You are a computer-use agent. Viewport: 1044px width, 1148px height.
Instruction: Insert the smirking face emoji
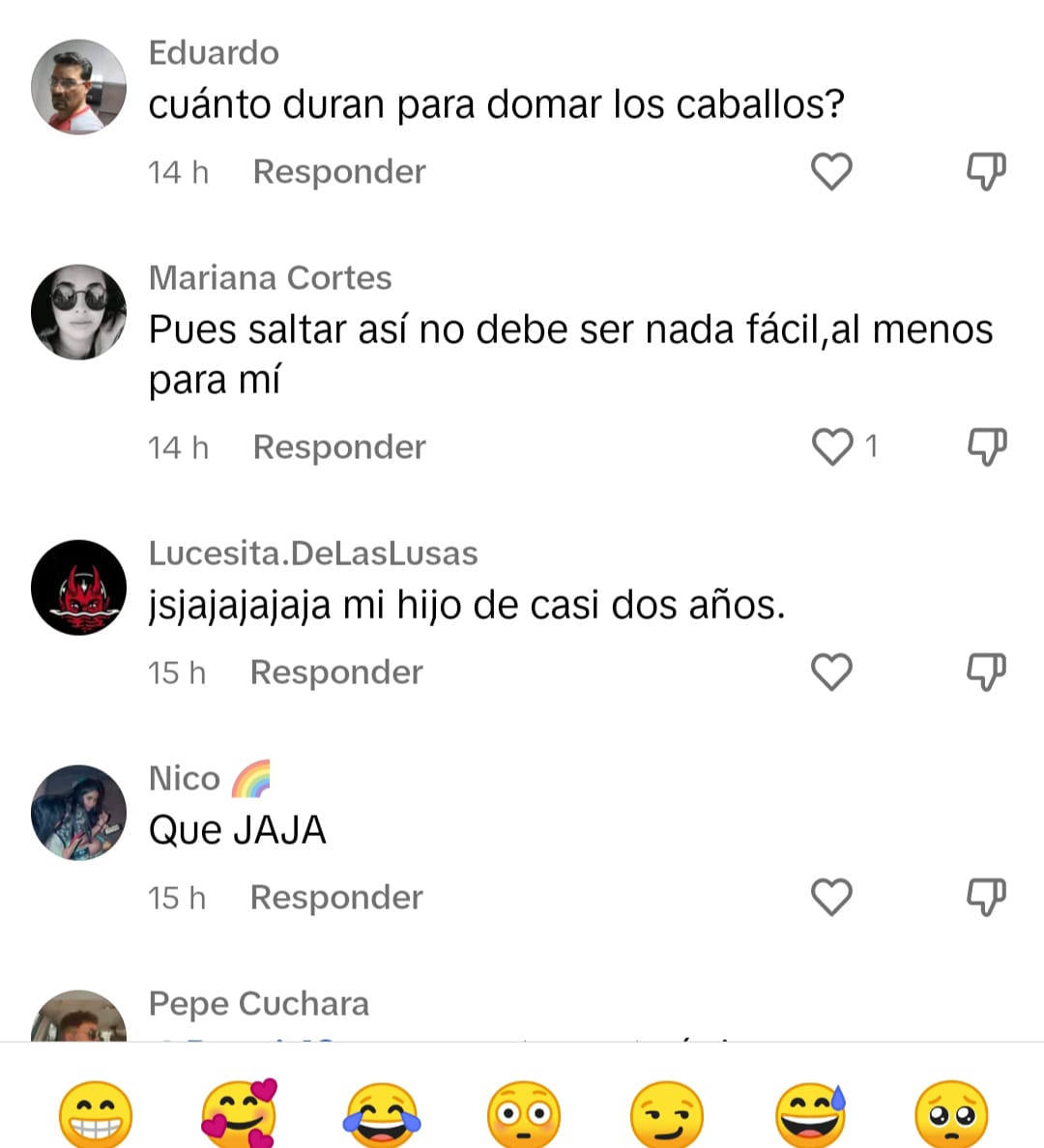(667, 1115)
